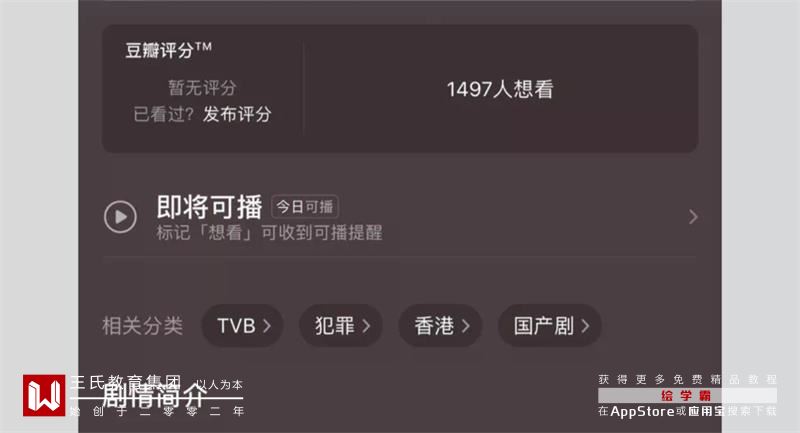Tap the play circle icon beside 即将可播

120,216
